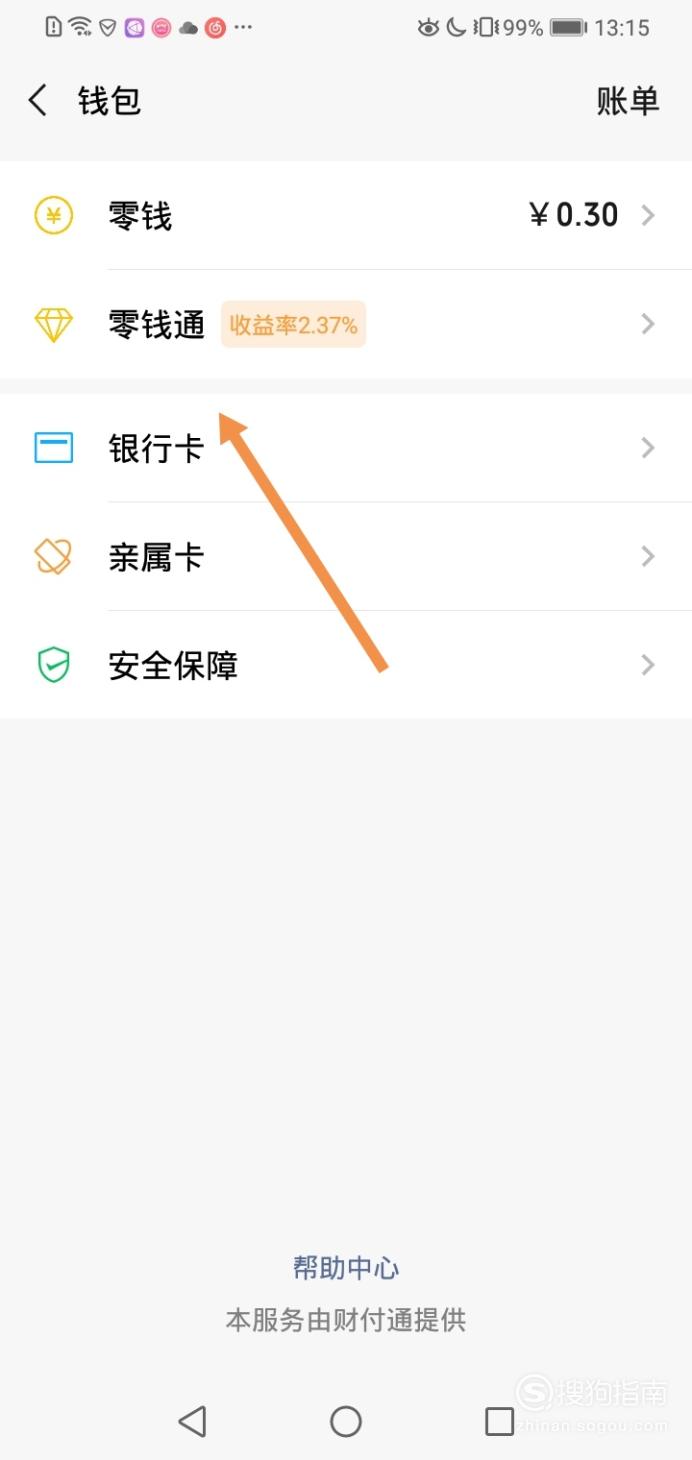Open the 帮助中心 link

346,1268
